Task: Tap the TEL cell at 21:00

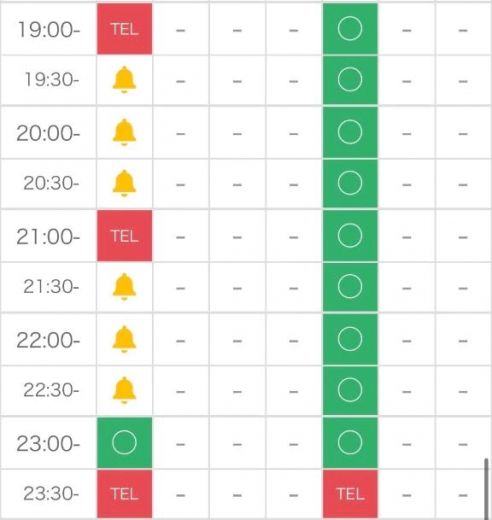Action: pos(124,236)
